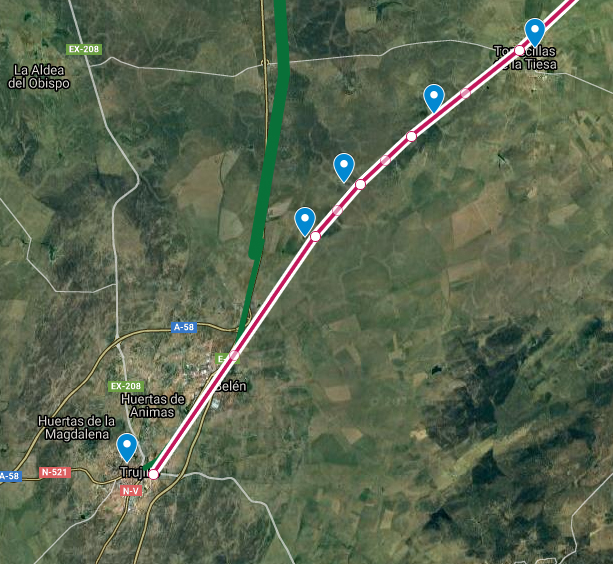613x564 pixels.
Task: Select the route pin just before Torrecillas
Action: pyautogui.click(x=434, y=97)
